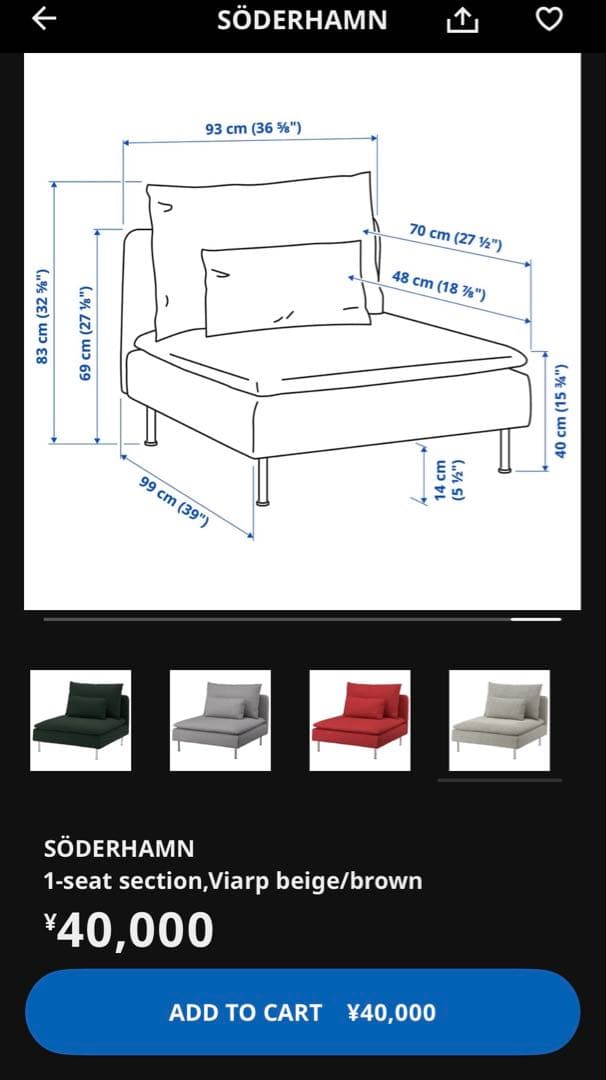Select the dark green sofa variant
Image resolution: width=606 pixels, height=1080 pixels.
pyautogui.click(x=81, y=720)
